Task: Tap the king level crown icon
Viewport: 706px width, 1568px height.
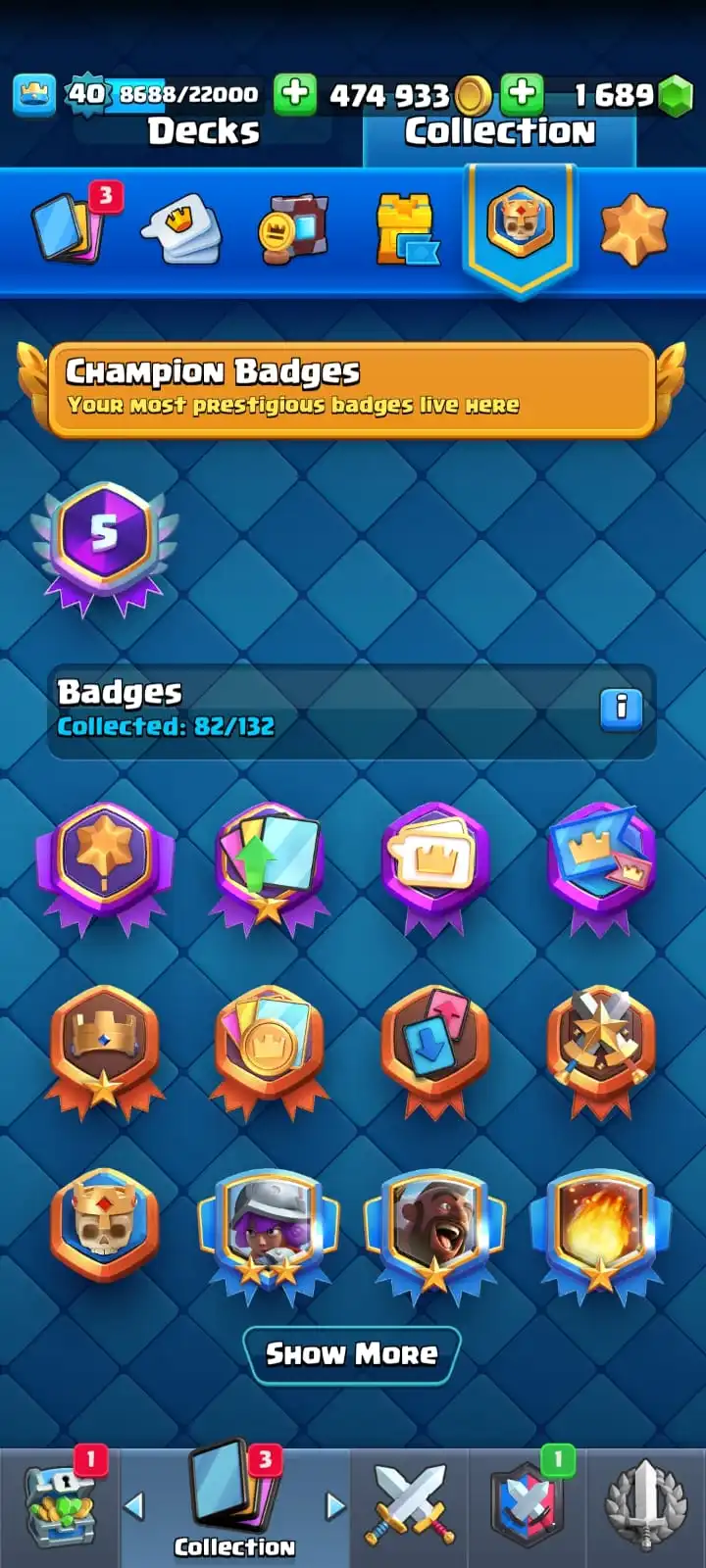Action: [33, 95]
